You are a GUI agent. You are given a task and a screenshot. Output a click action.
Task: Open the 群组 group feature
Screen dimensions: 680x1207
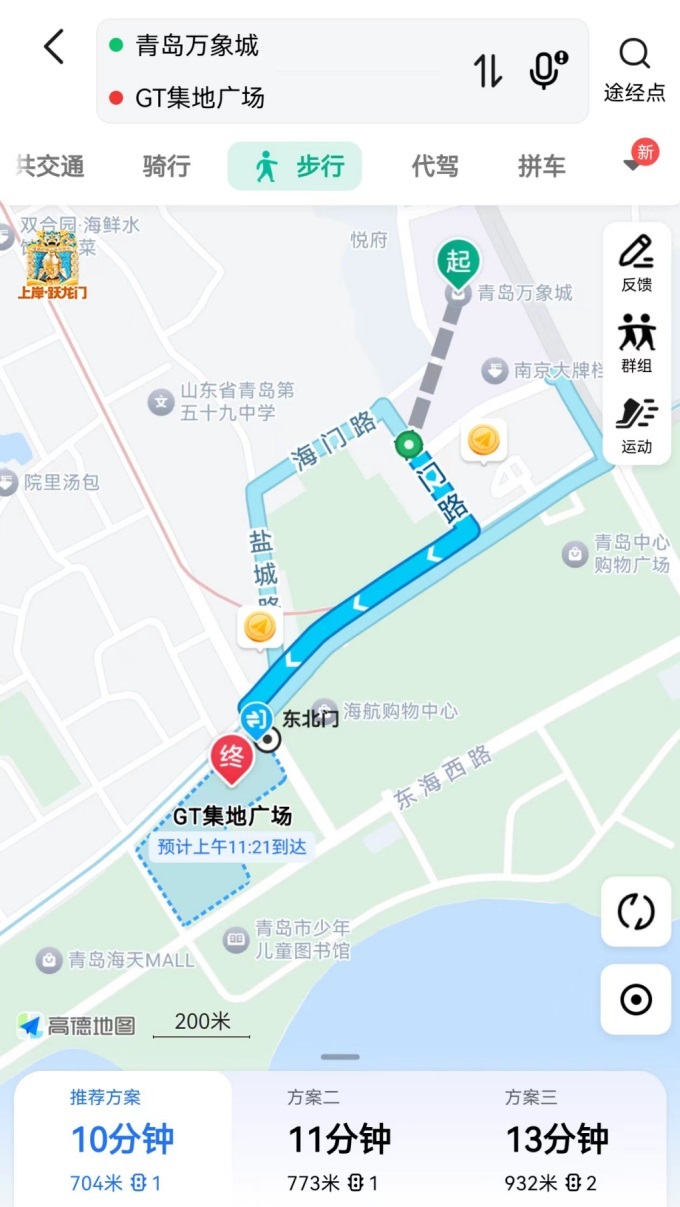pyautogui.click(x=637, y=344)
